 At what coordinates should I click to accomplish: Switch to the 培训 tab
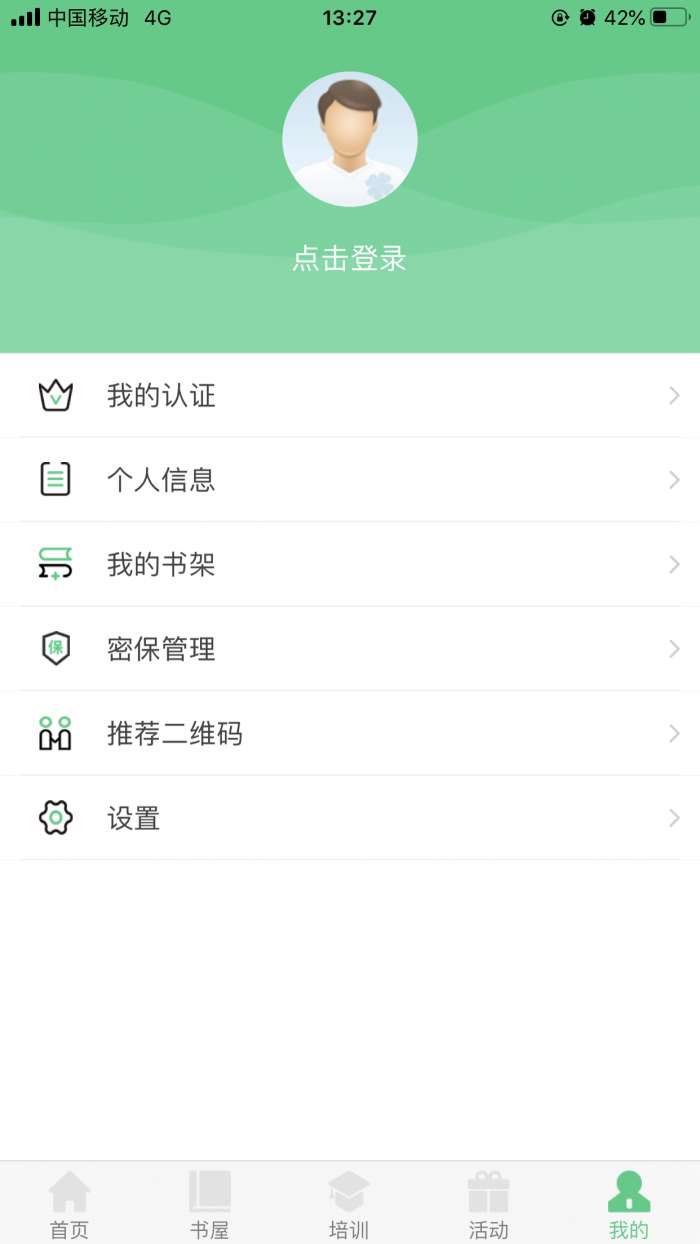coord(349,1204)
